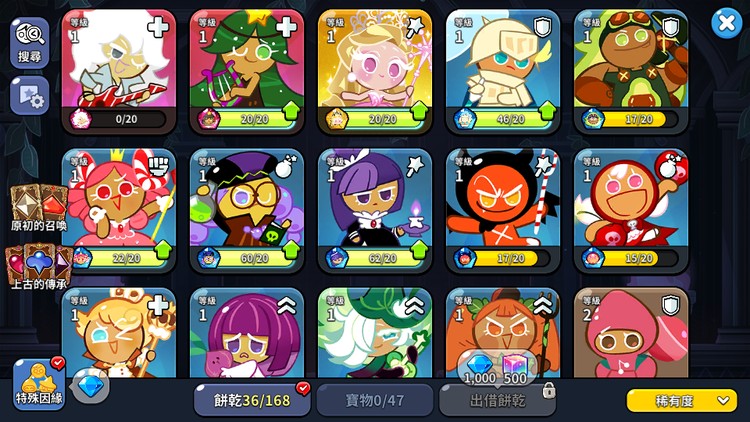Open the red-hooded cherry cookie card 15/20
The height and width of the screenshot is (422, 750).
631,210
